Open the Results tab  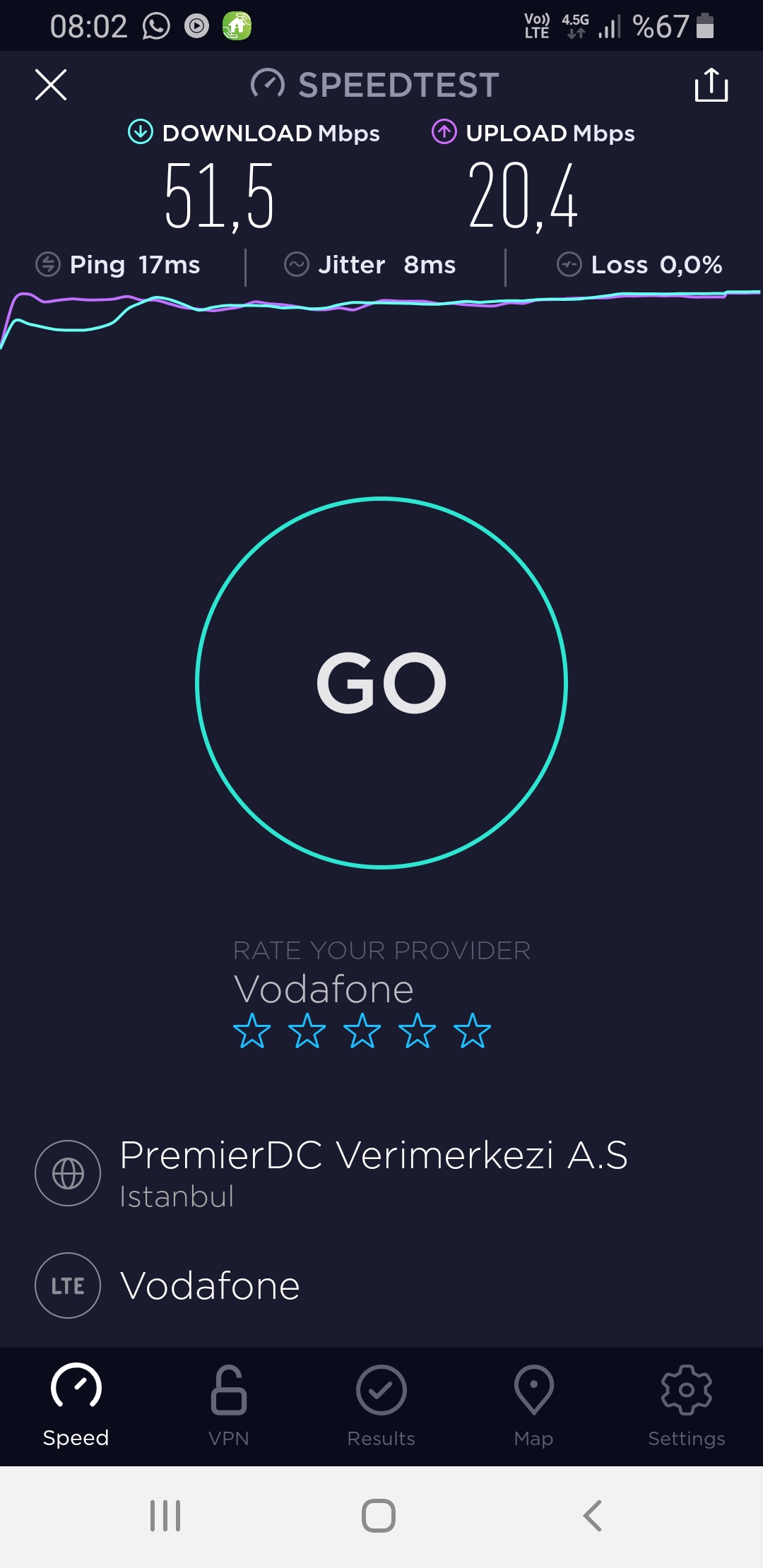(381, 1406)
